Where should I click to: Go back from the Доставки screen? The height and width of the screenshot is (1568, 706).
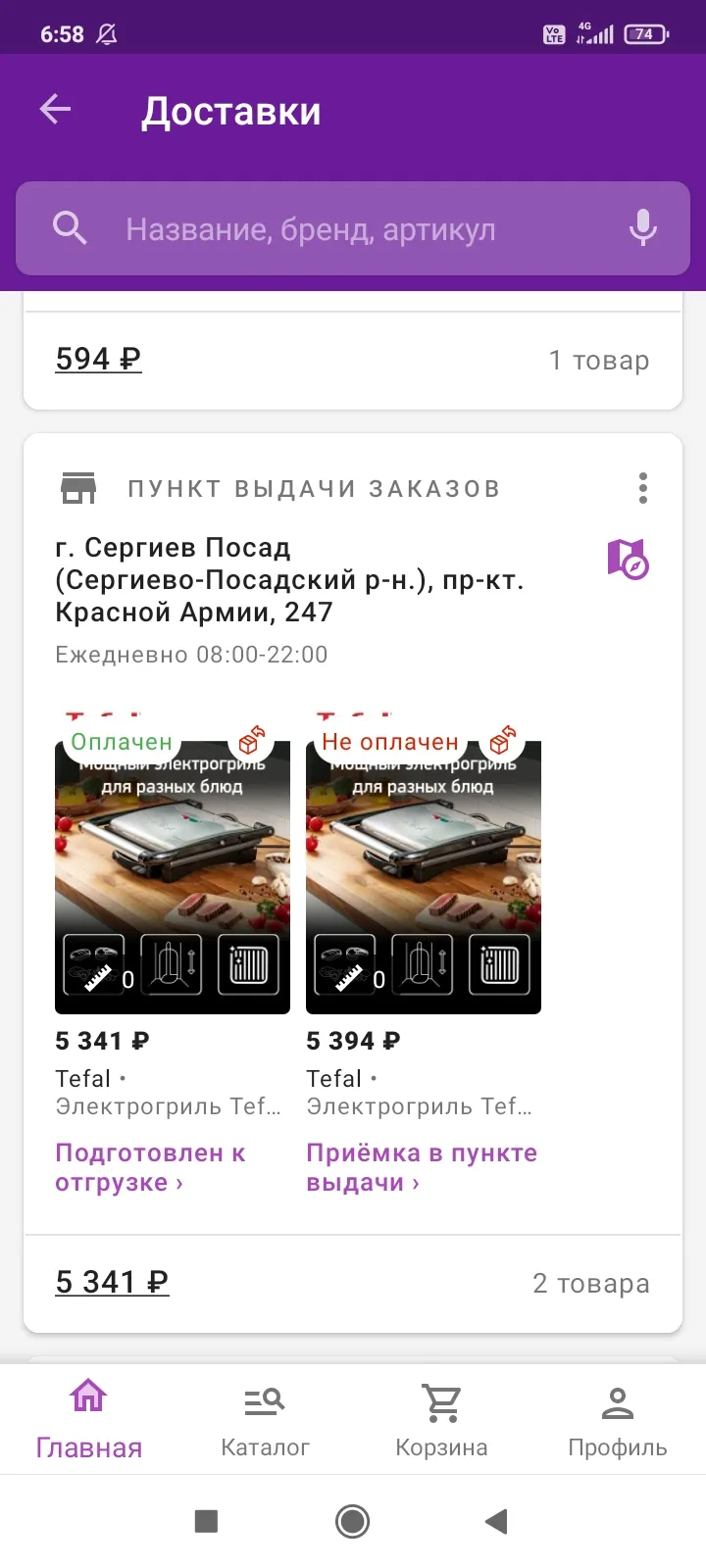click(55, 110)
